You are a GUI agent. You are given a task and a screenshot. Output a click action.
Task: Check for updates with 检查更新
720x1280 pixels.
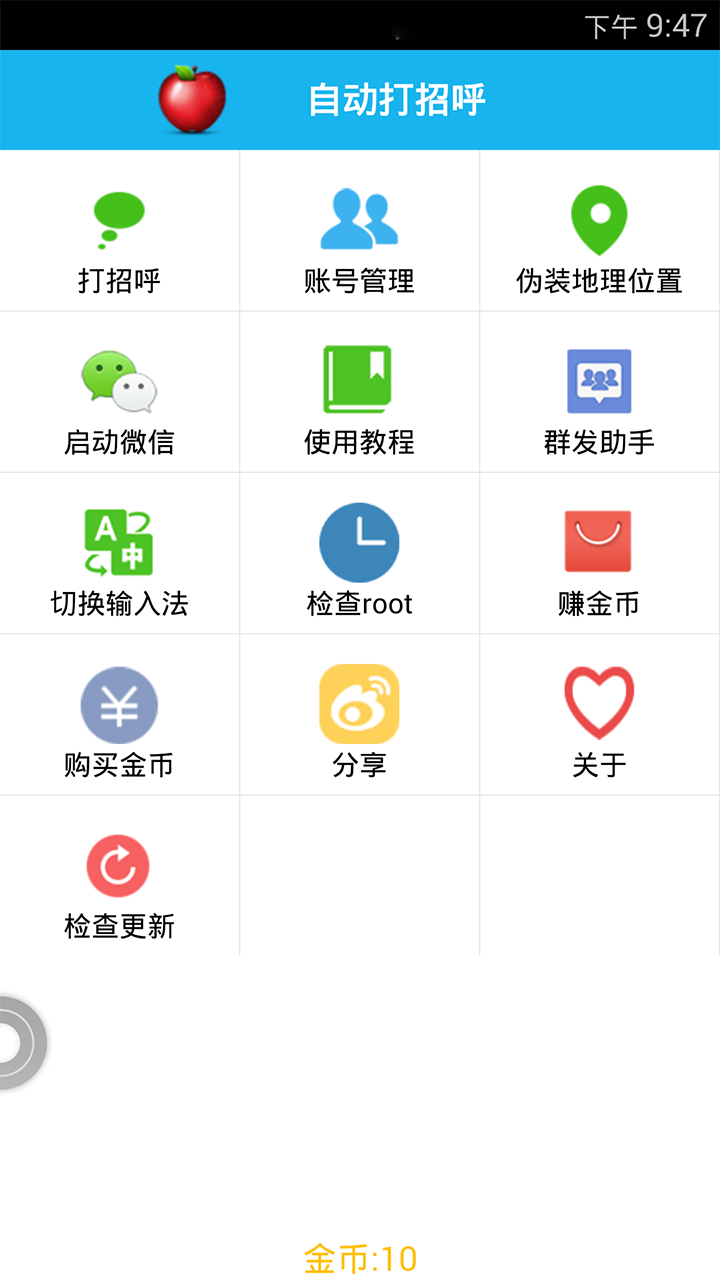click(119, 877)
